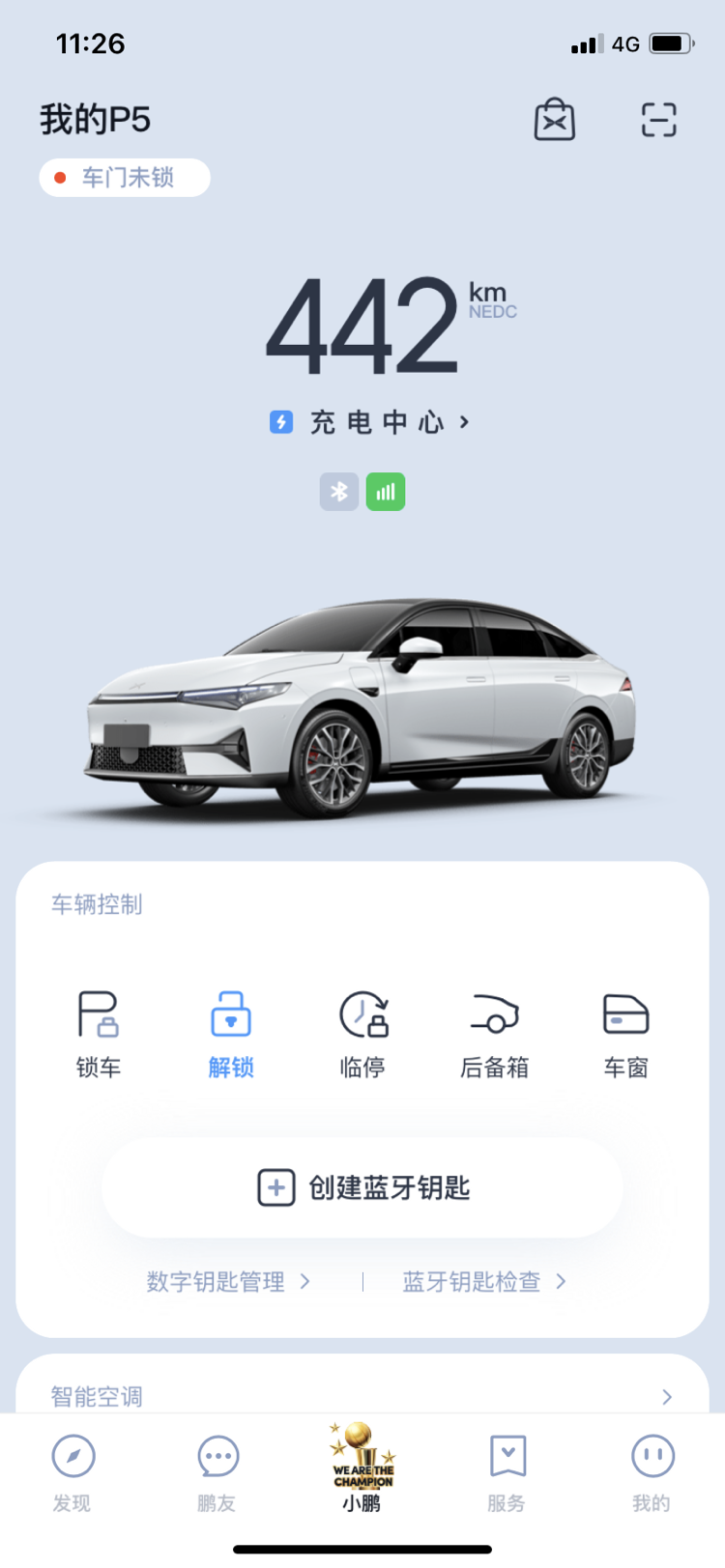
Task: Switch to the 服务 tab
Action: tap(507, 1468)
